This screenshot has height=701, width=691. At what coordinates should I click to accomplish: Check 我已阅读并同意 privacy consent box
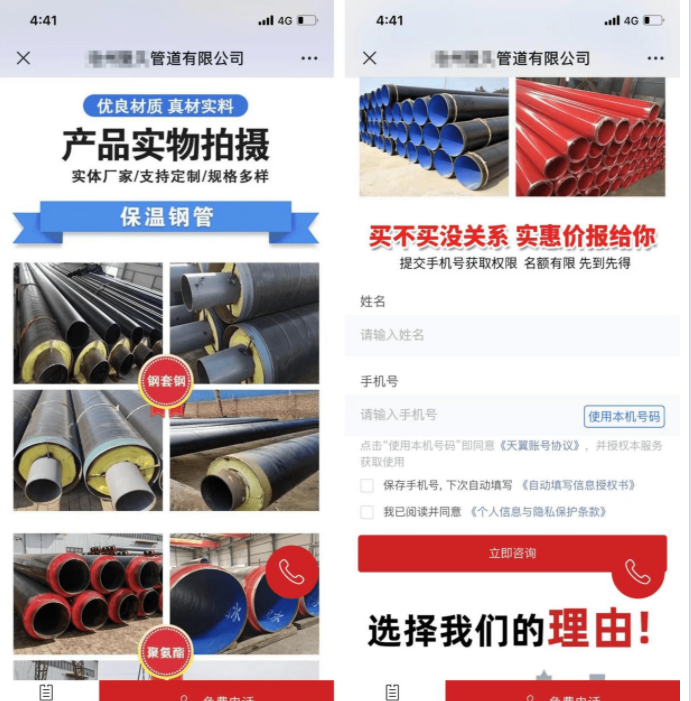(367, 512)
